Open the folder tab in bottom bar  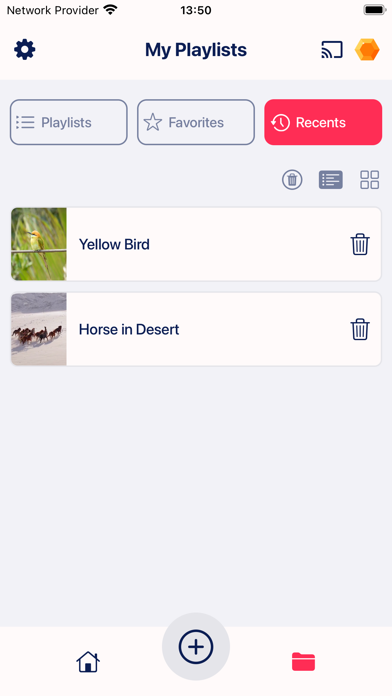point(304,661)
